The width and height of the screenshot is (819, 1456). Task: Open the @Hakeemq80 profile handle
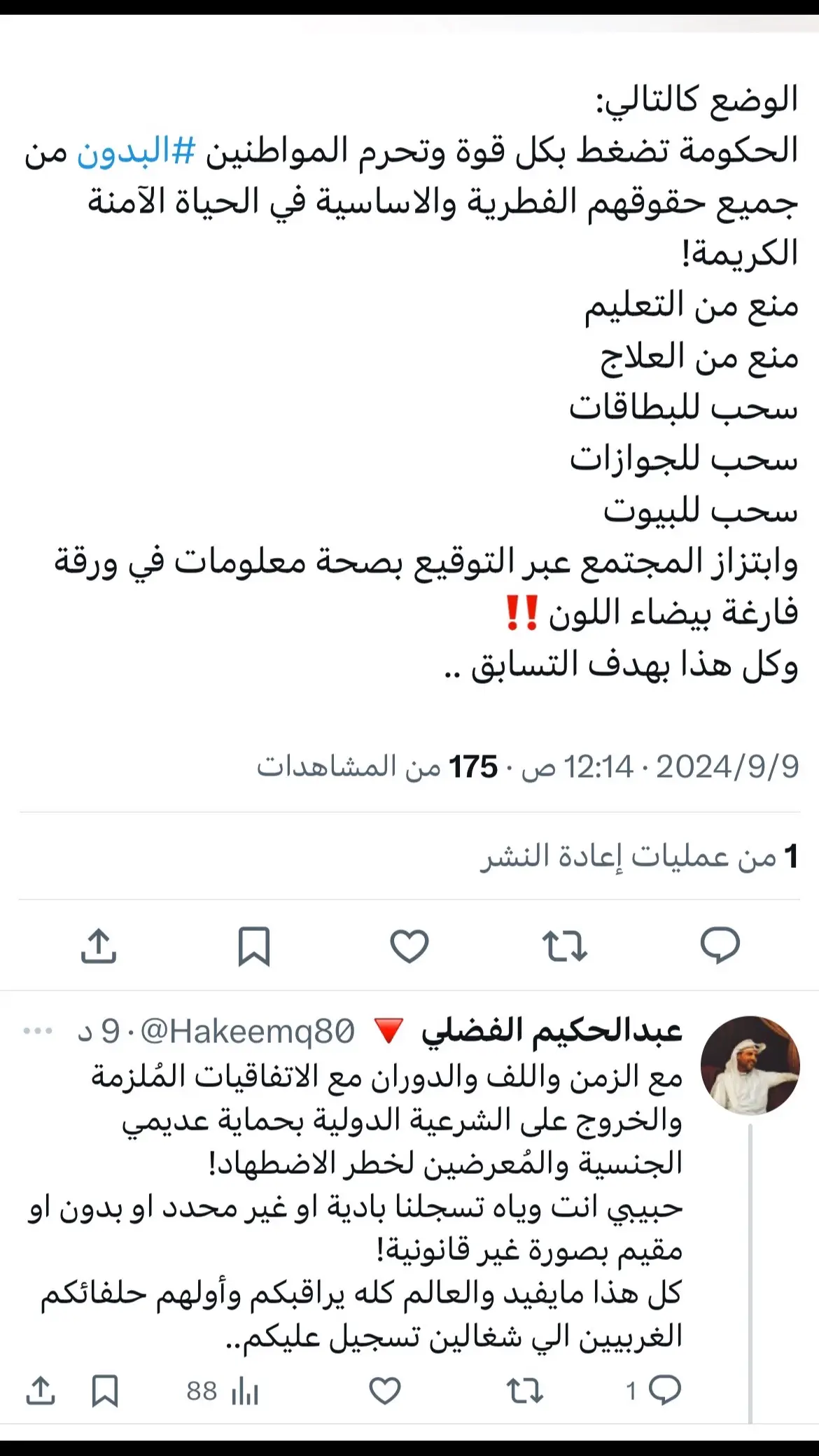[248, 1031]
